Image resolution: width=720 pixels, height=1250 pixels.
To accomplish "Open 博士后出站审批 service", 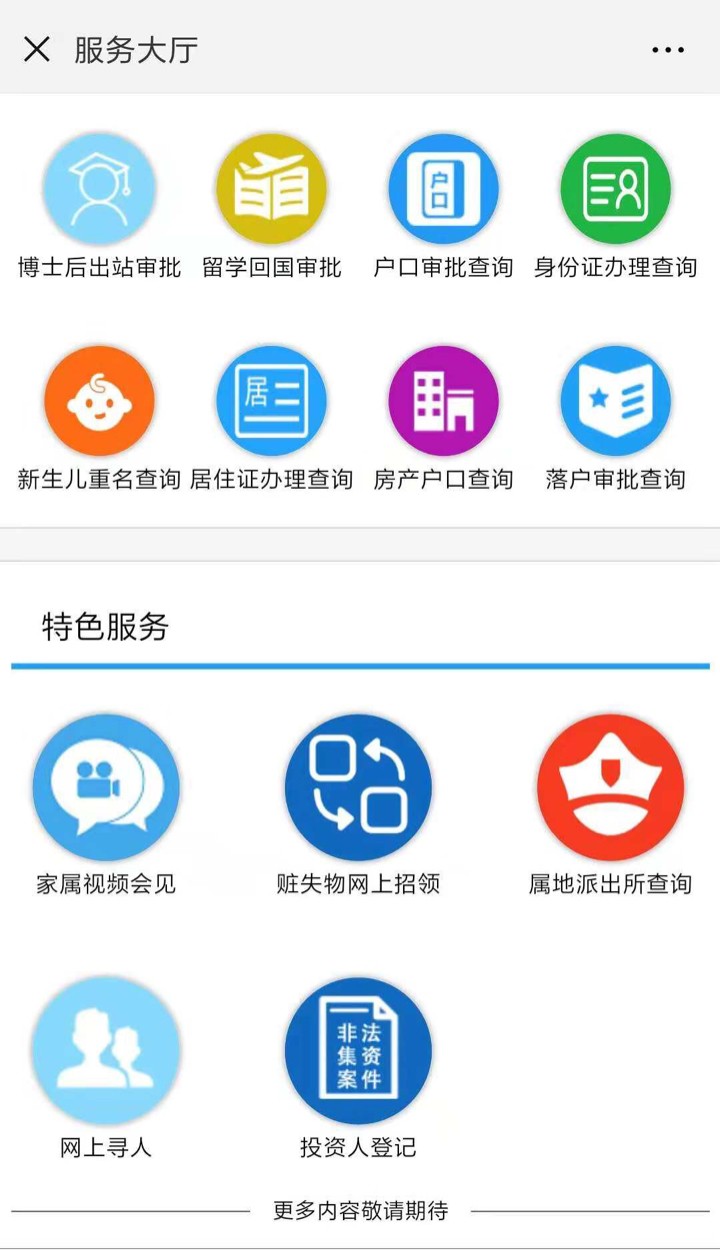I will coord(100,189).
